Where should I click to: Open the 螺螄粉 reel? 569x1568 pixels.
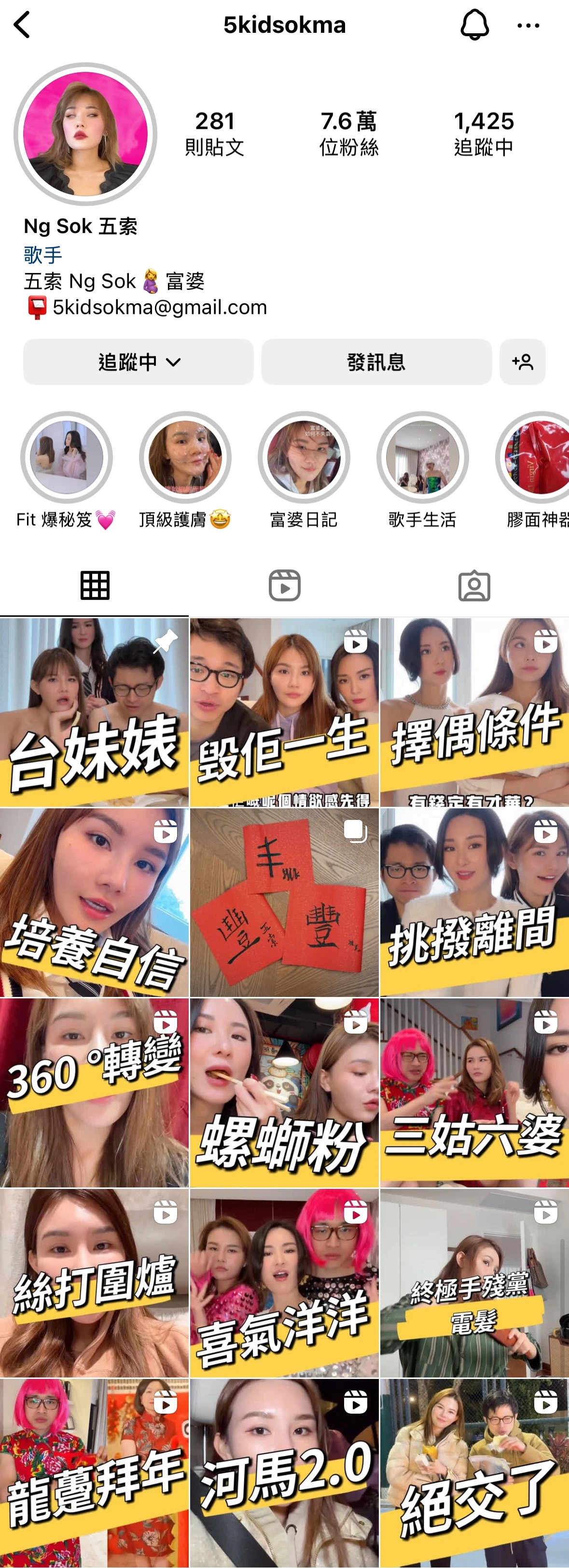285,1092
